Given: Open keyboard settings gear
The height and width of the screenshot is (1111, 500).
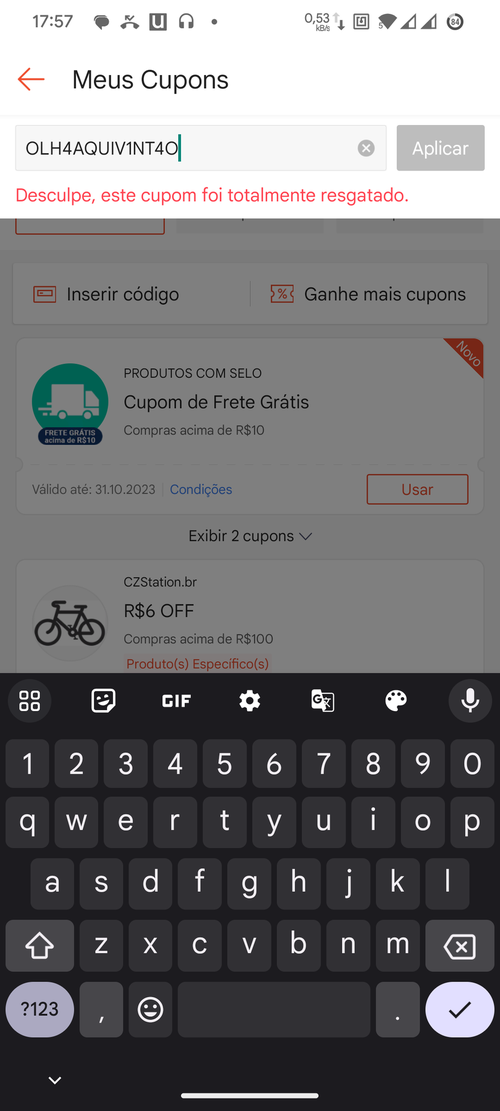Looking at the screenshot, I should click(249, 701).
